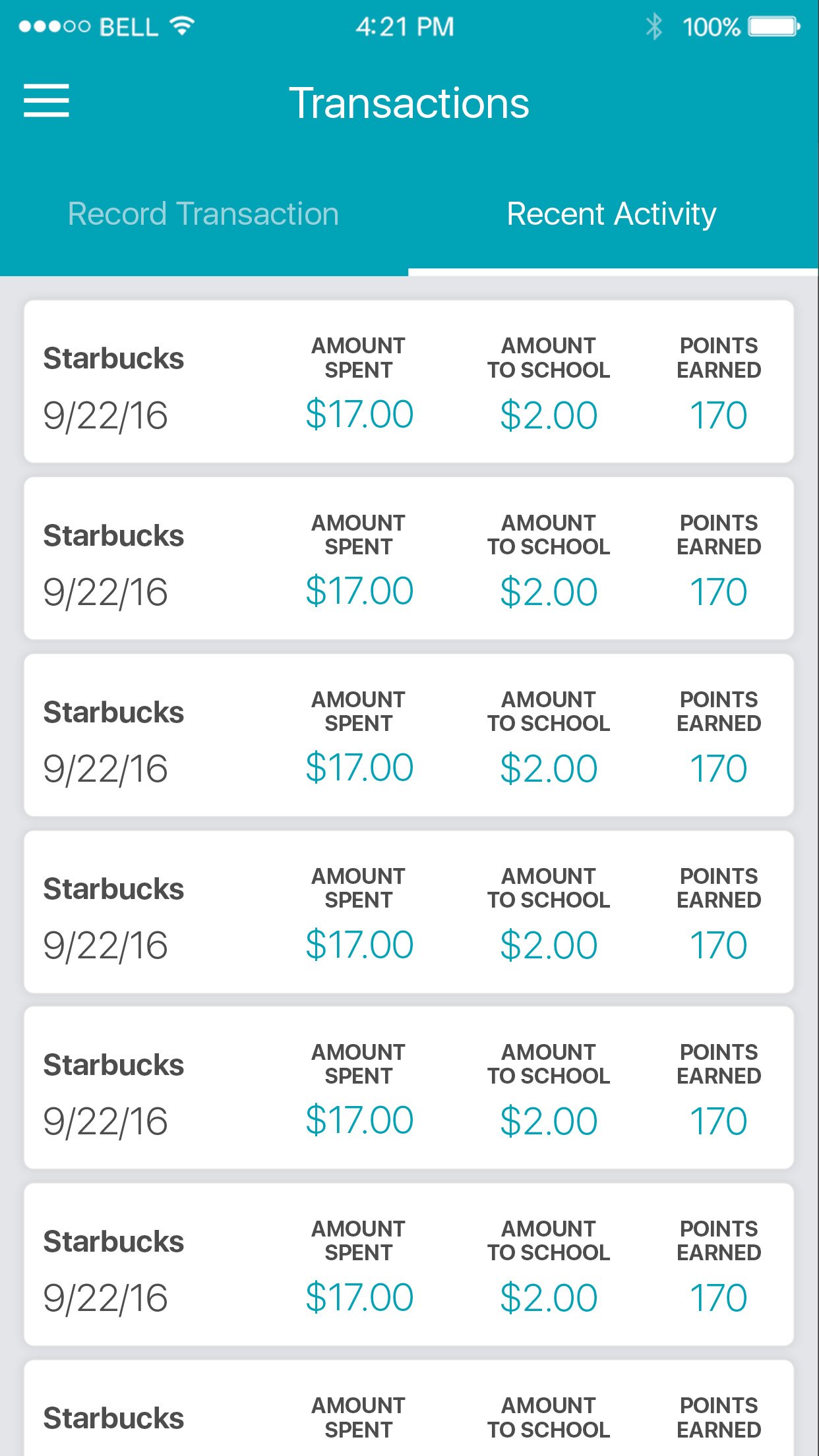Screen dimensions: 819x1456
Task: Select the second Starbucks transaction entry
Action: pyautogui.click(x=409, y=557)
